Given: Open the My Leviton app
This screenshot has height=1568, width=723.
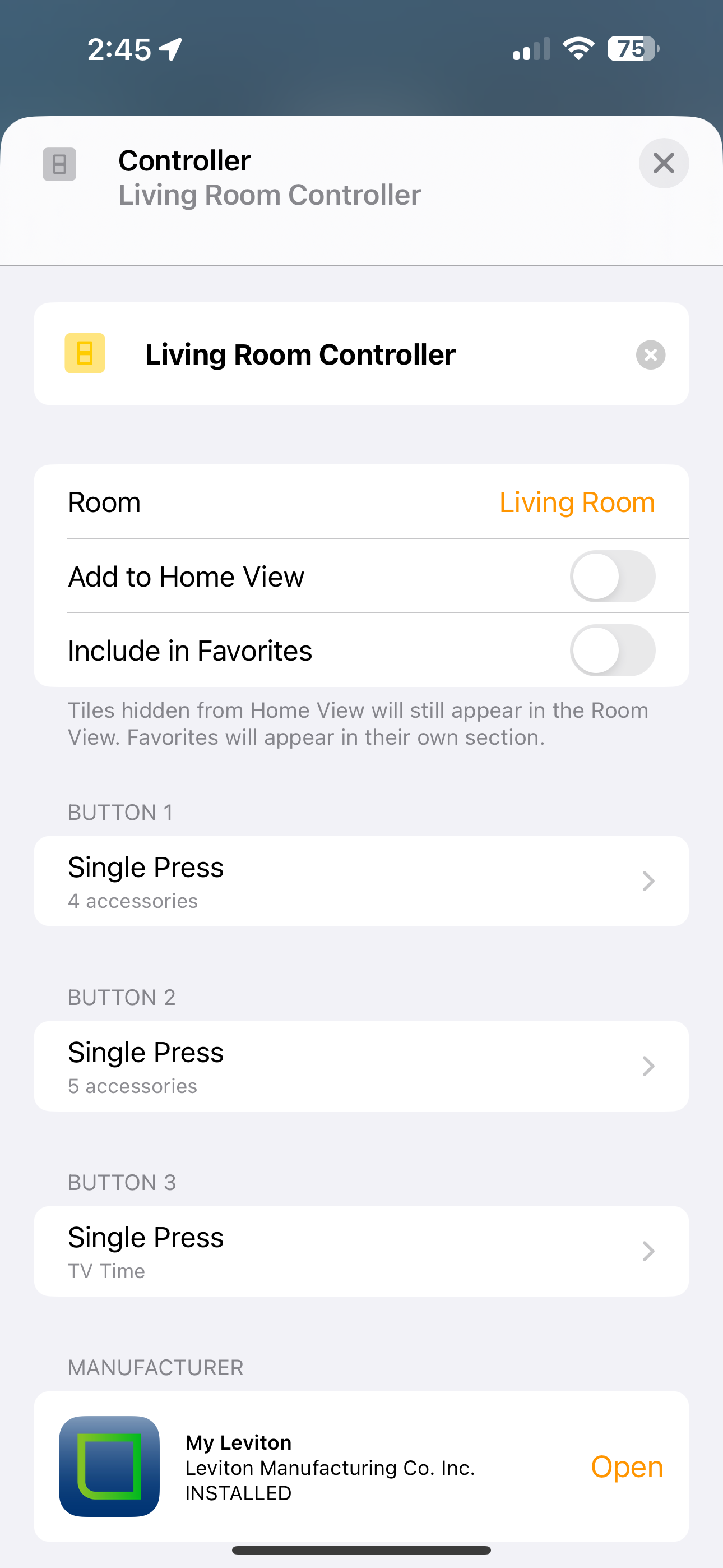Looking at the screenshot, I should 627,1466.
